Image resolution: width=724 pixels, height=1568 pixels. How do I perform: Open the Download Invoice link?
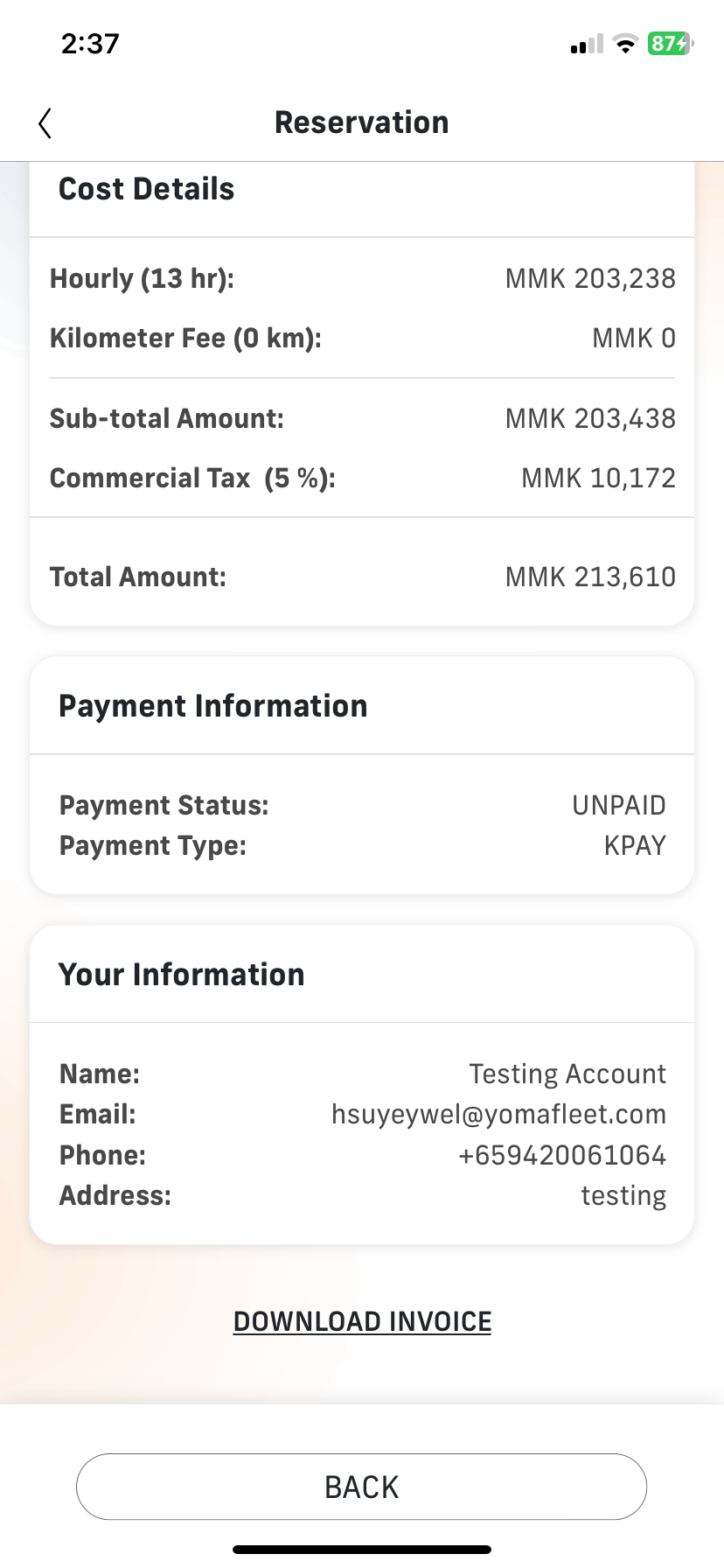[362, 1321]
